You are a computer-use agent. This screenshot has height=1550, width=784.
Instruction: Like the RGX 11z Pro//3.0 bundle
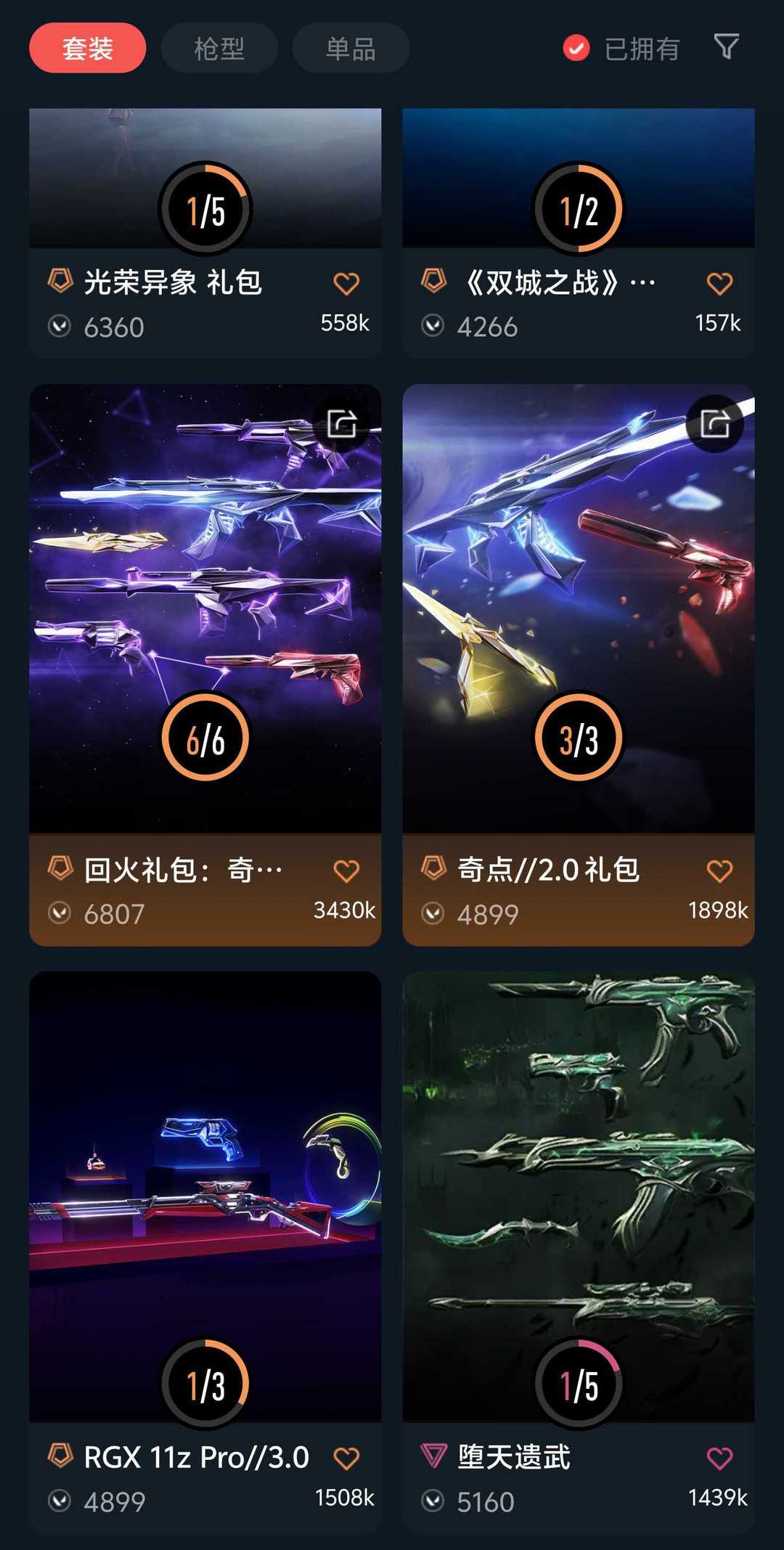click(346, 1458)
